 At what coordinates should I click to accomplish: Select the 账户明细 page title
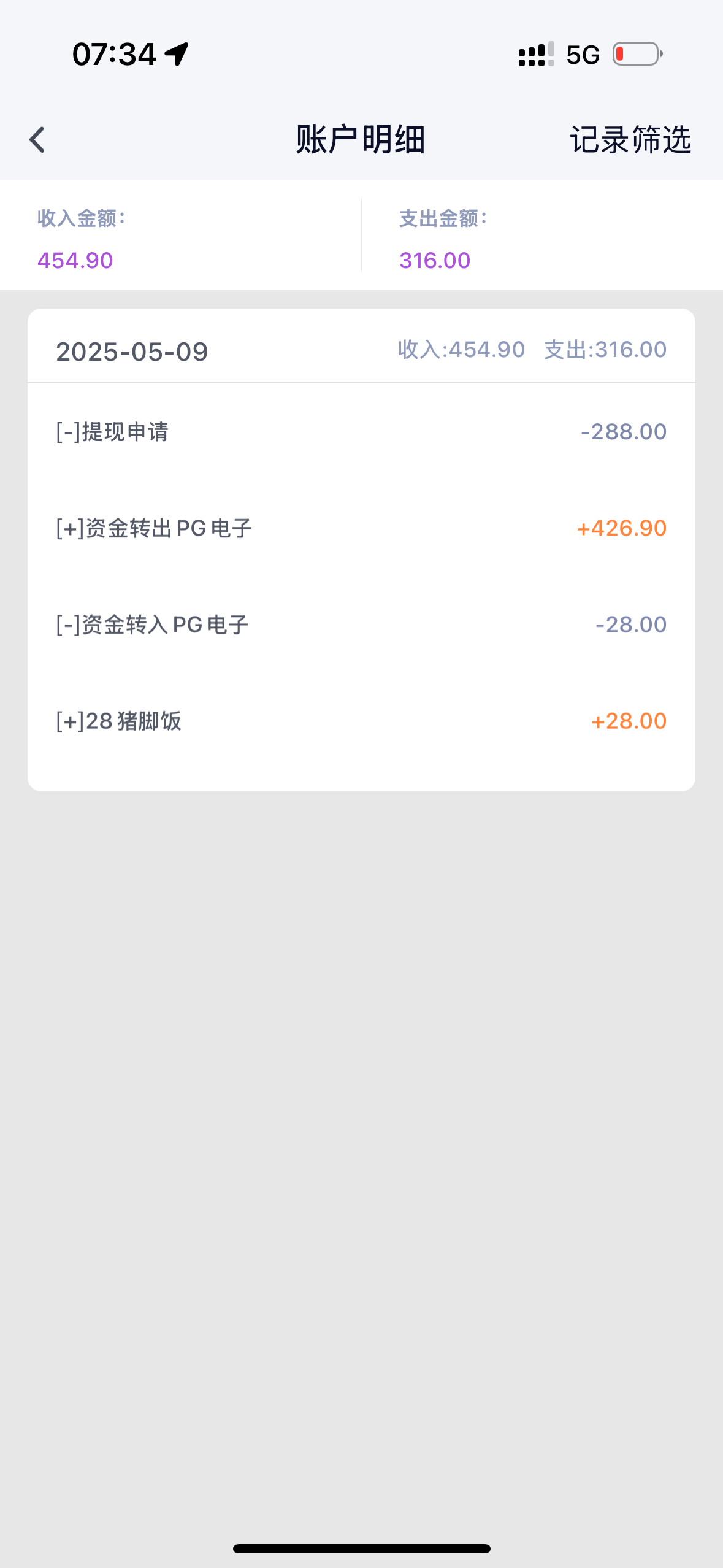click(361, 140)
